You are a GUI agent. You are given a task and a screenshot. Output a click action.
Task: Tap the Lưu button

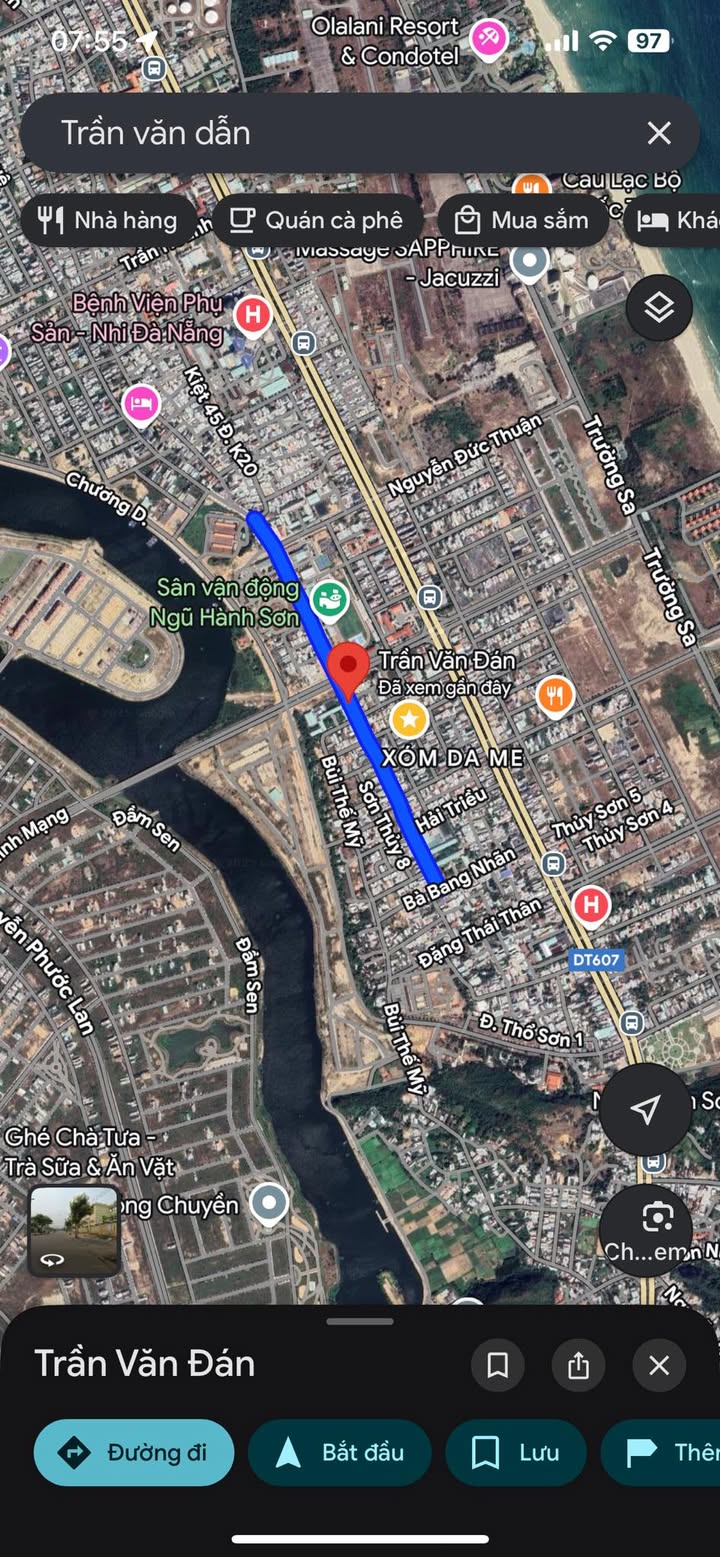pos(516,1452)
